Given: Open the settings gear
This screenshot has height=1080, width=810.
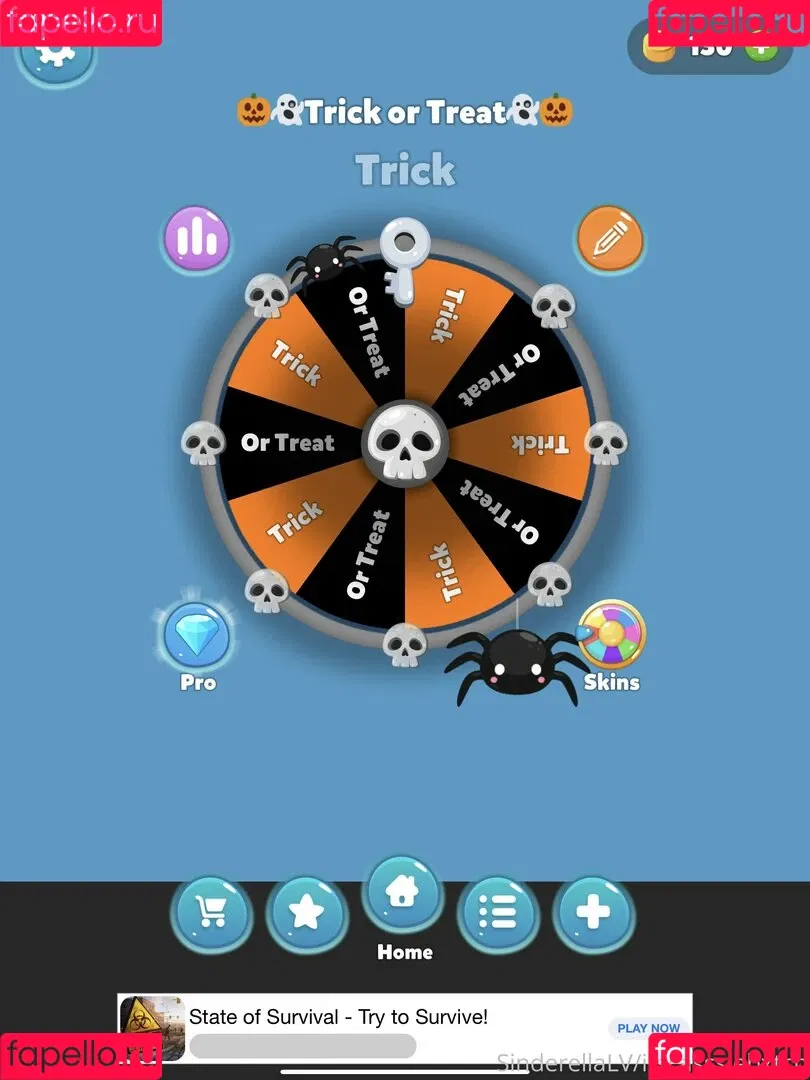Looking at the screenshot, I should 55,57.
